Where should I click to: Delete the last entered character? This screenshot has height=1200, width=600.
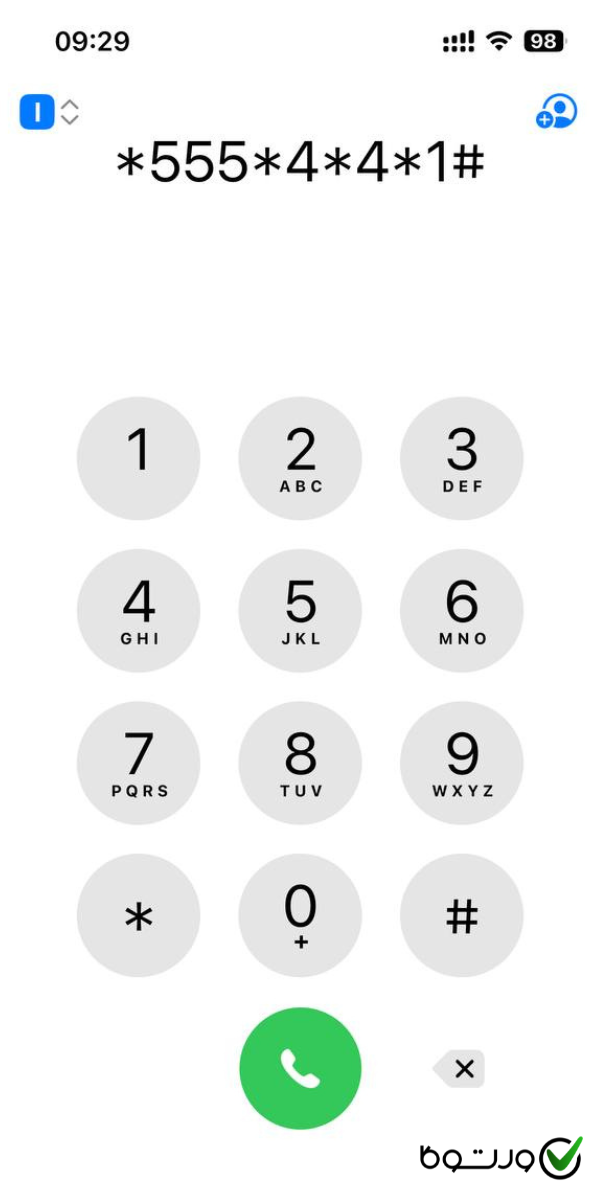(x=461, y=1069)
